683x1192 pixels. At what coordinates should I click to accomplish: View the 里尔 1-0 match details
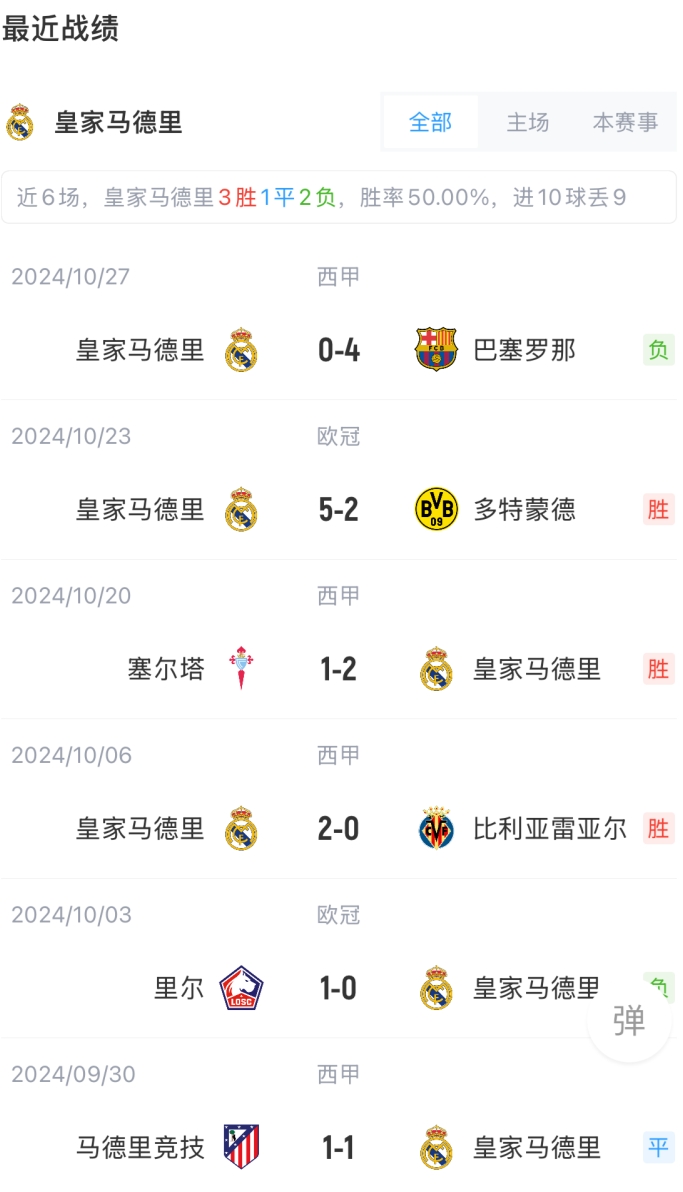[x=339, y=988]
